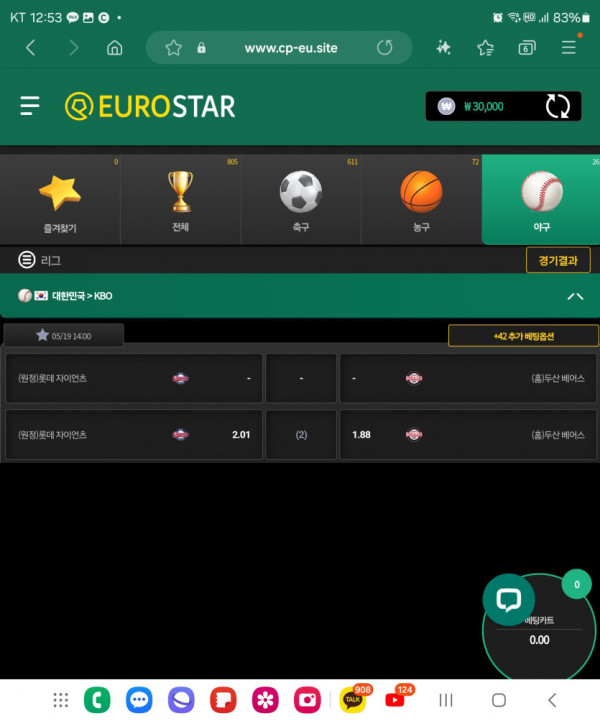
Task: Switch to the 즐겨찾기 favorites tab
Action: click(x=60, y=200)
